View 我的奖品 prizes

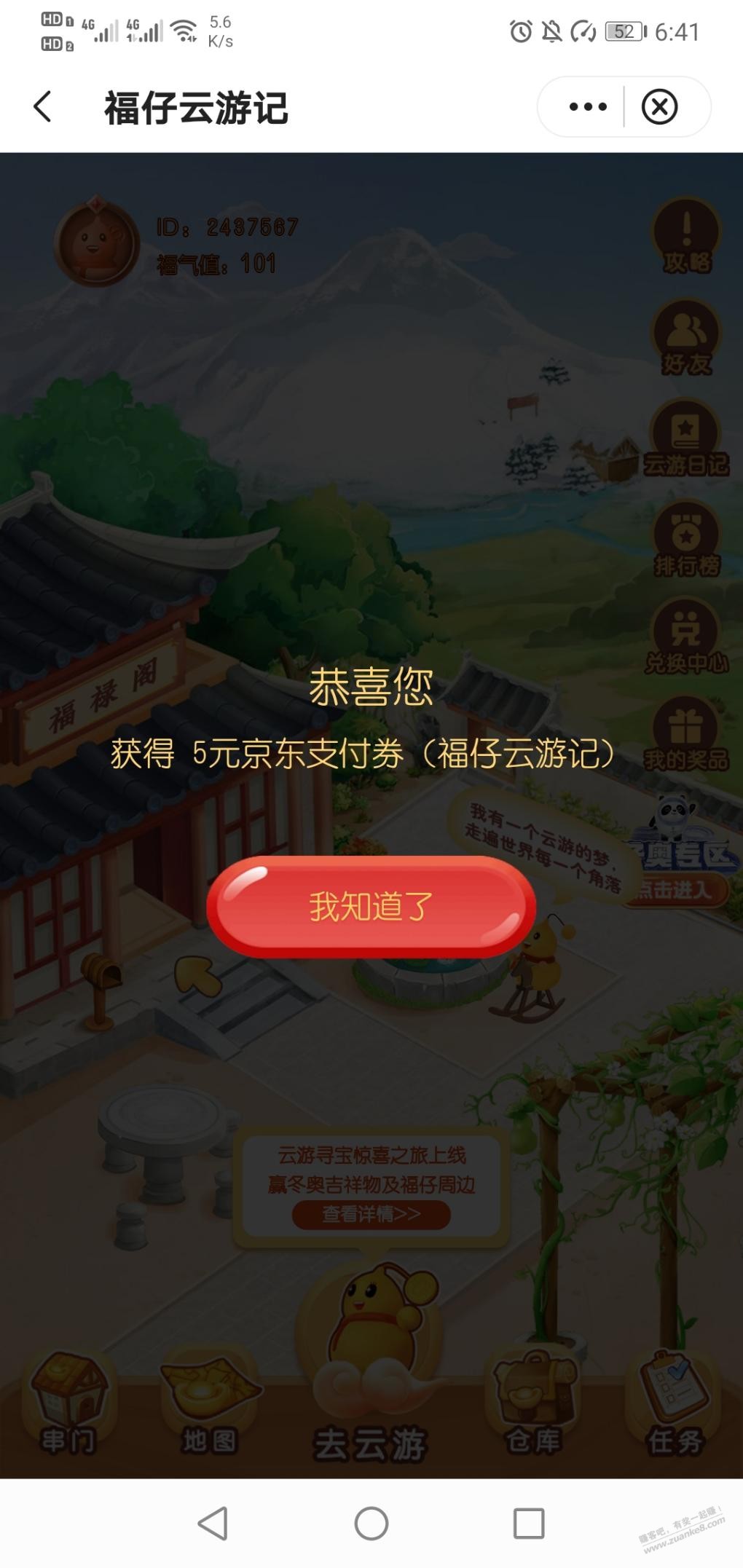pos(685,736)
